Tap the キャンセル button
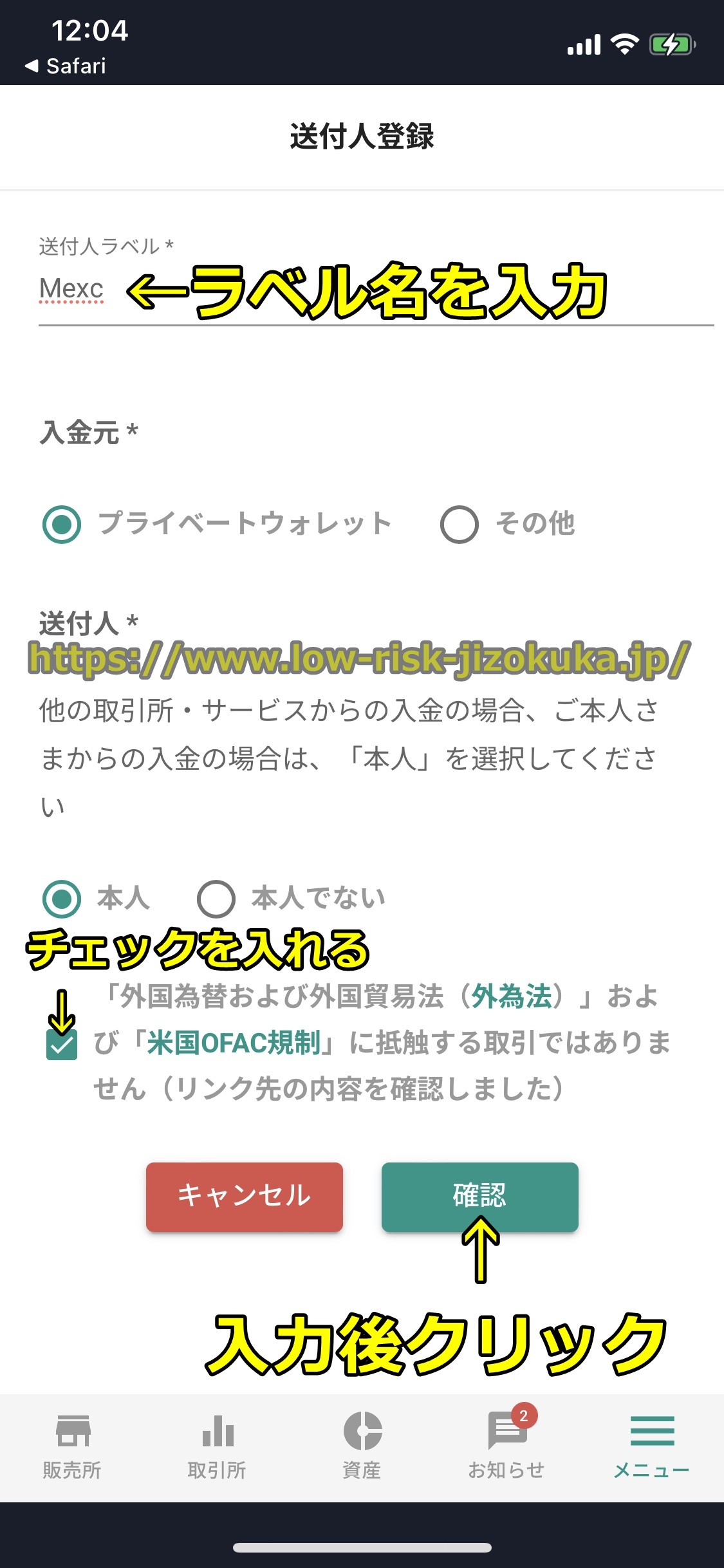Viewport: 724px width, 1568px height. 245,1197
